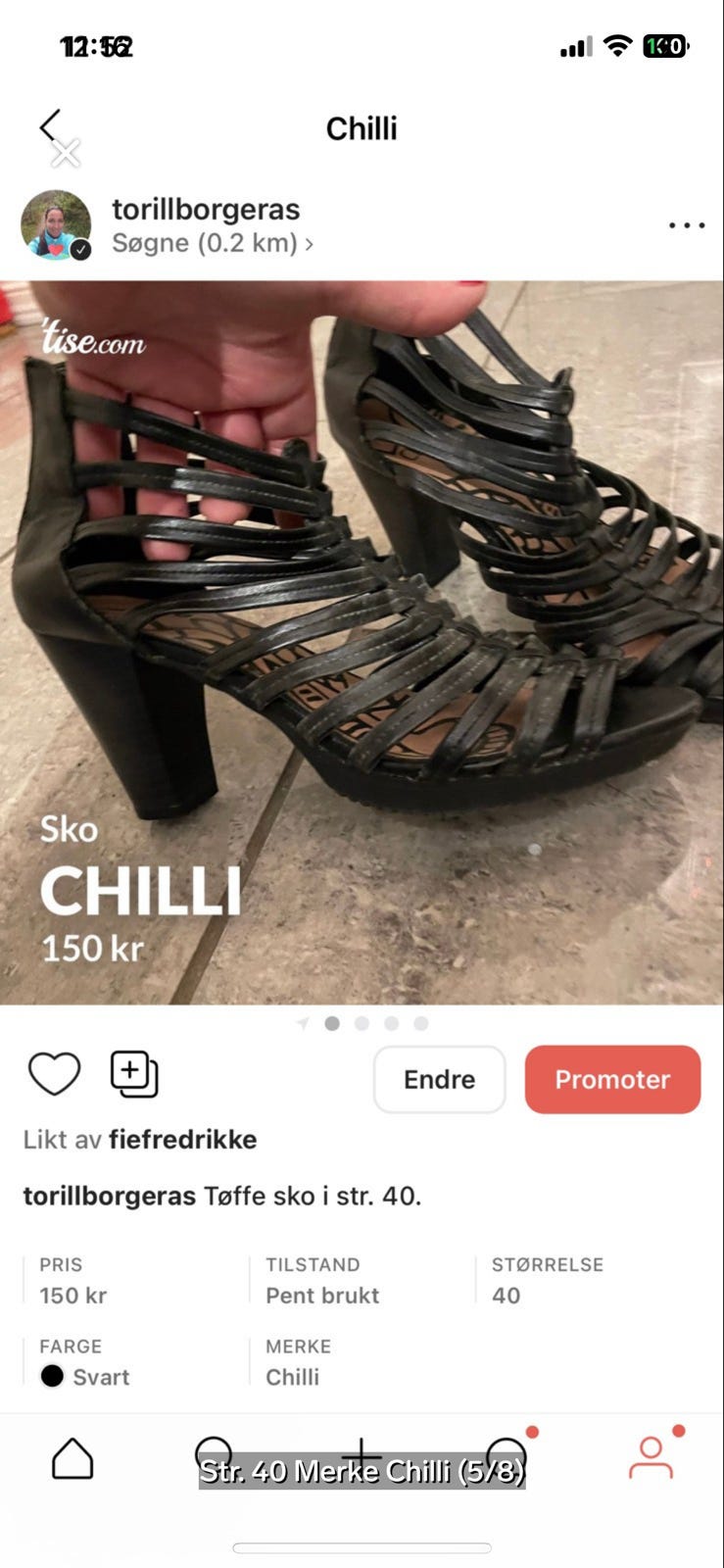The width and height of the screenshot is (724, 1568).
Task: Dismiss the overlay using the X icon
Action: tap(67, 154)
